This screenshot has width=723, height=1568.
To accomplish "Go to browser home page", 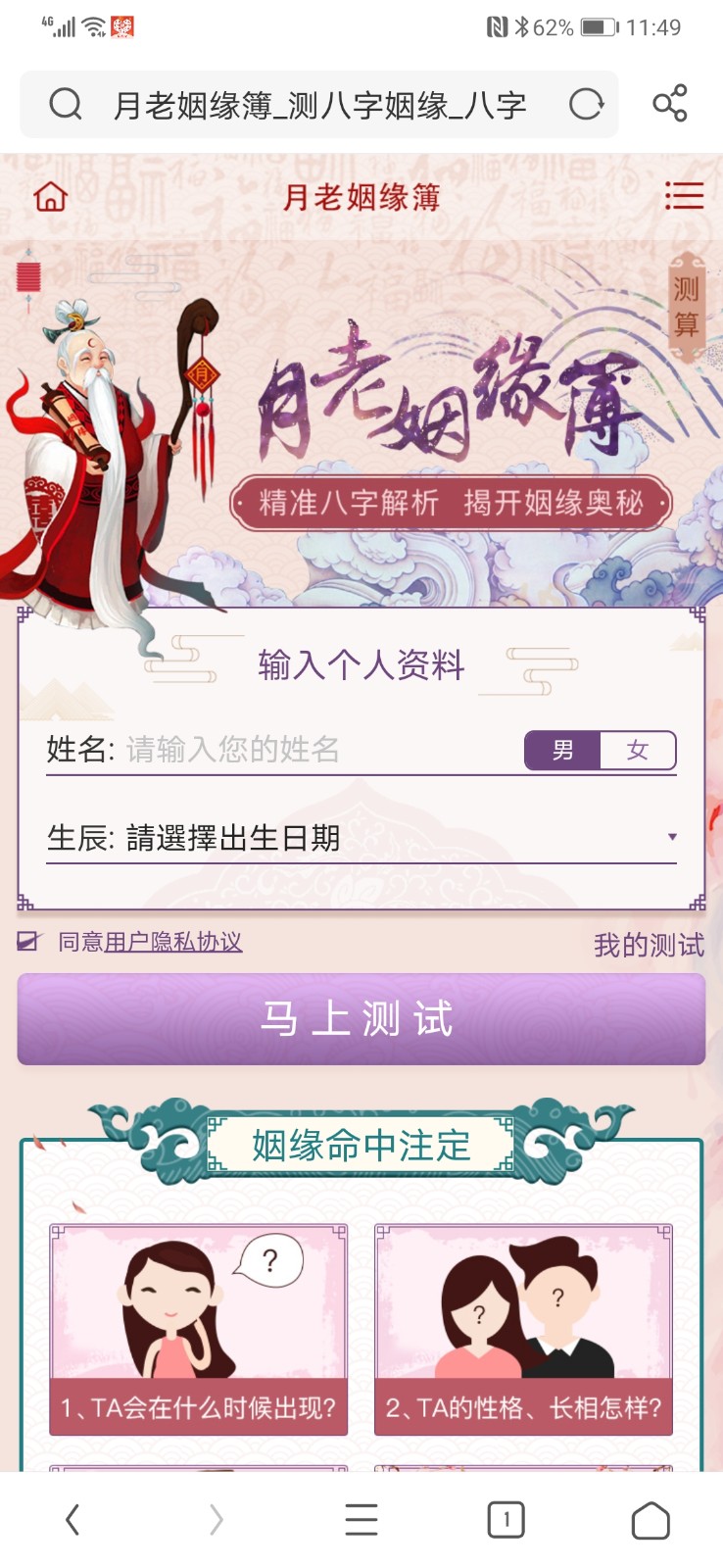I will (651, 1520).
